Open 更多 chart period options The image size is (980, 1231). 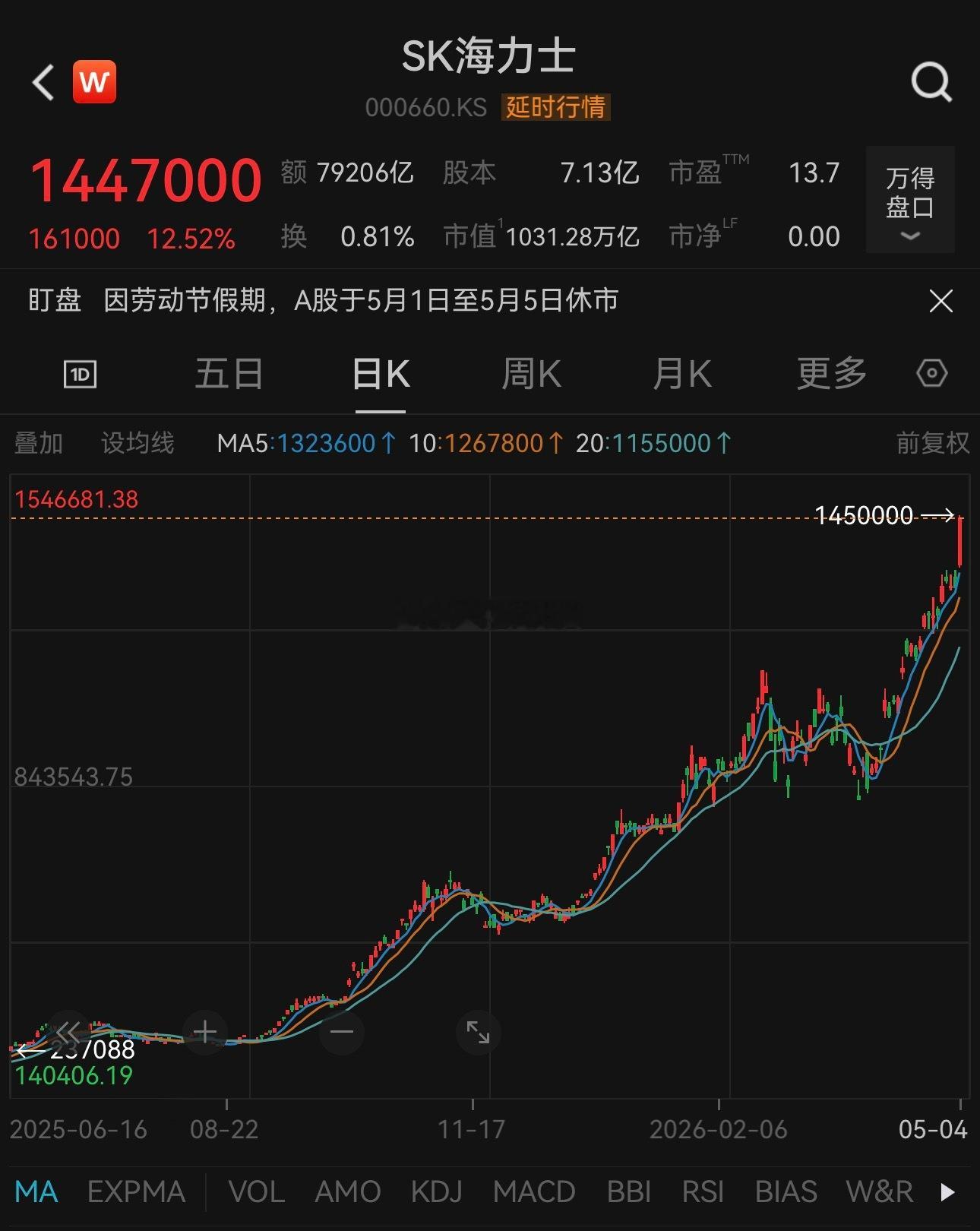coord(832,374)
